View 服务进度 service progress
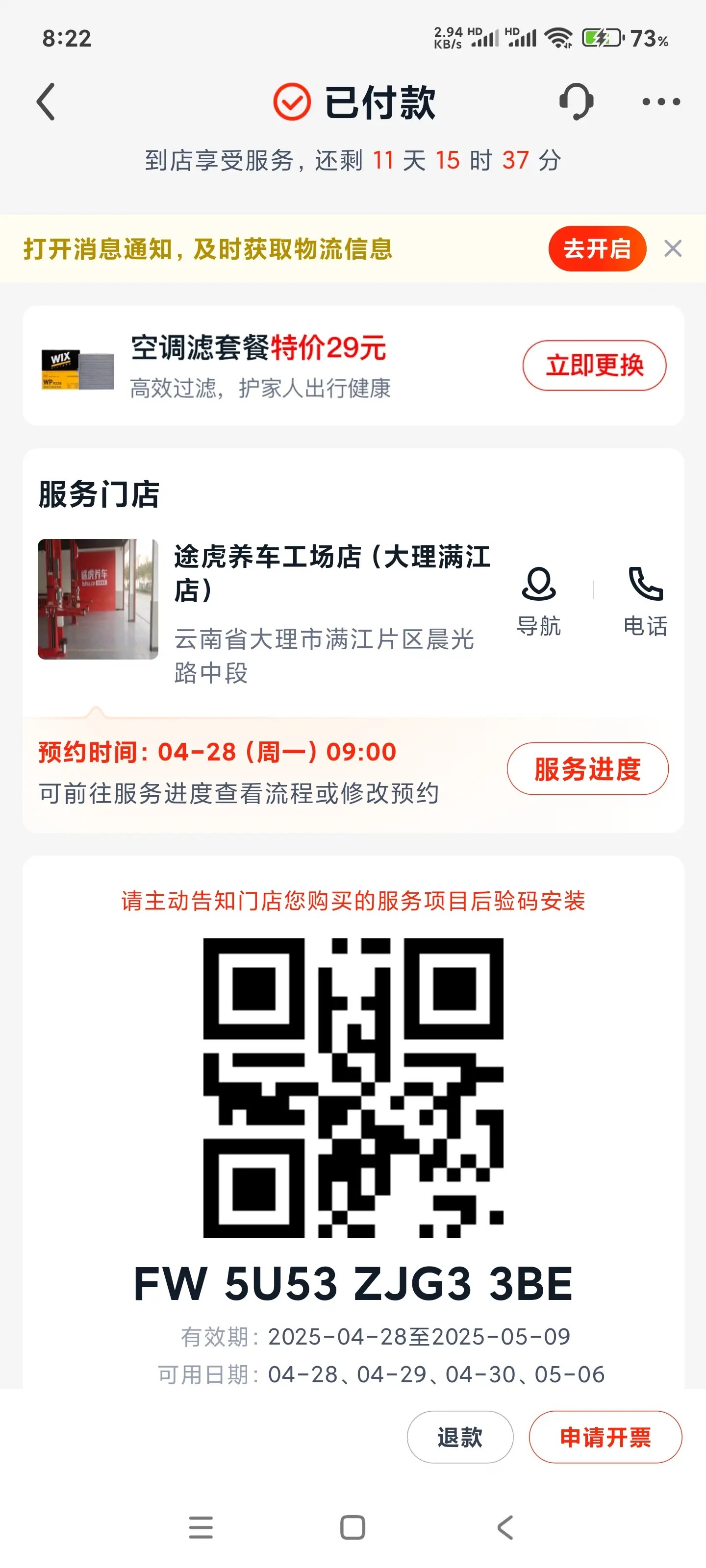 (x=587, y=769)
